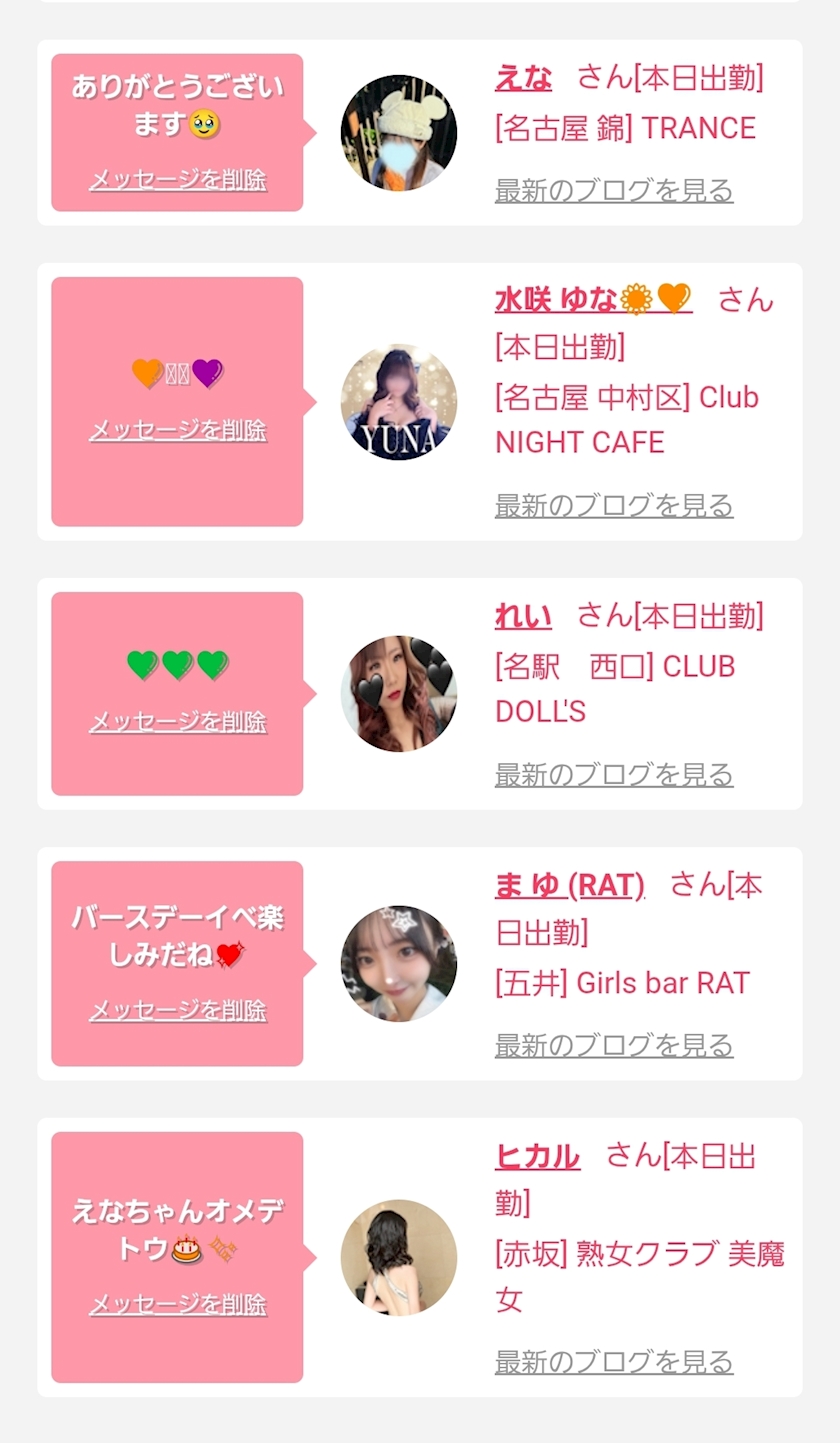
Task: View ま ゆ (RAT)'s latest blog
Action: click(614, 1045)
